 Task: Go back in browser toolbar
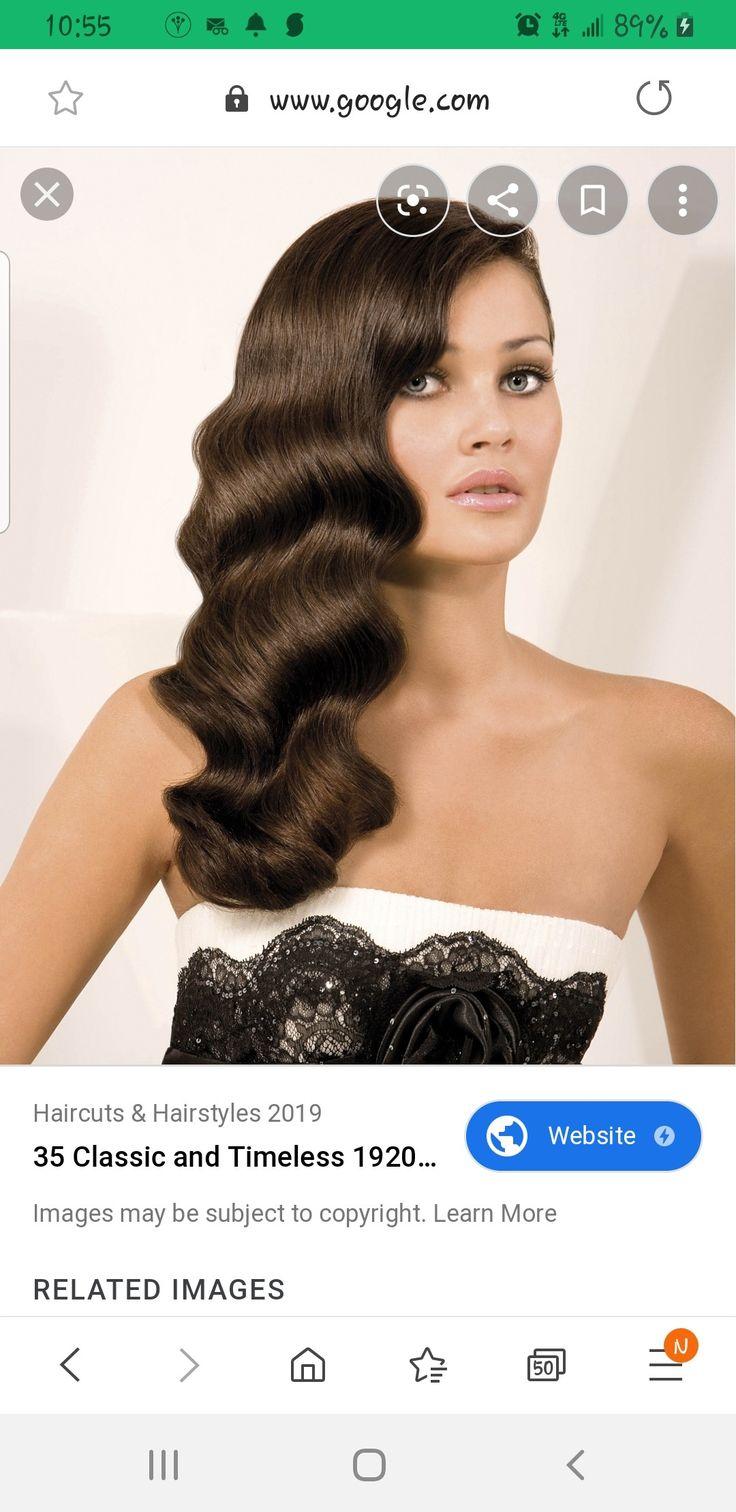point(69,1364)
